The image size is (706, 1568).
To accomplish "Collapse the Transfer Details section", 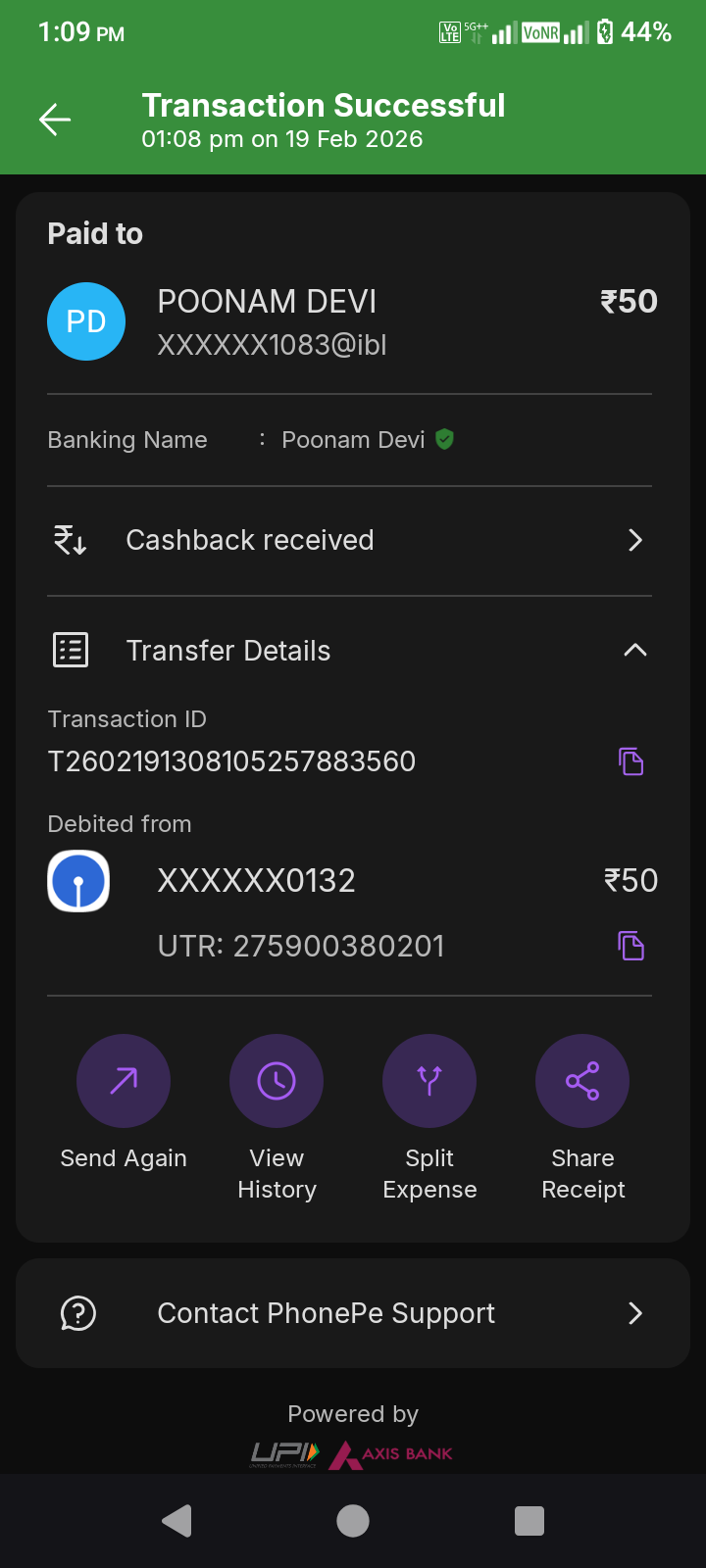I will (x=634, y=650).
